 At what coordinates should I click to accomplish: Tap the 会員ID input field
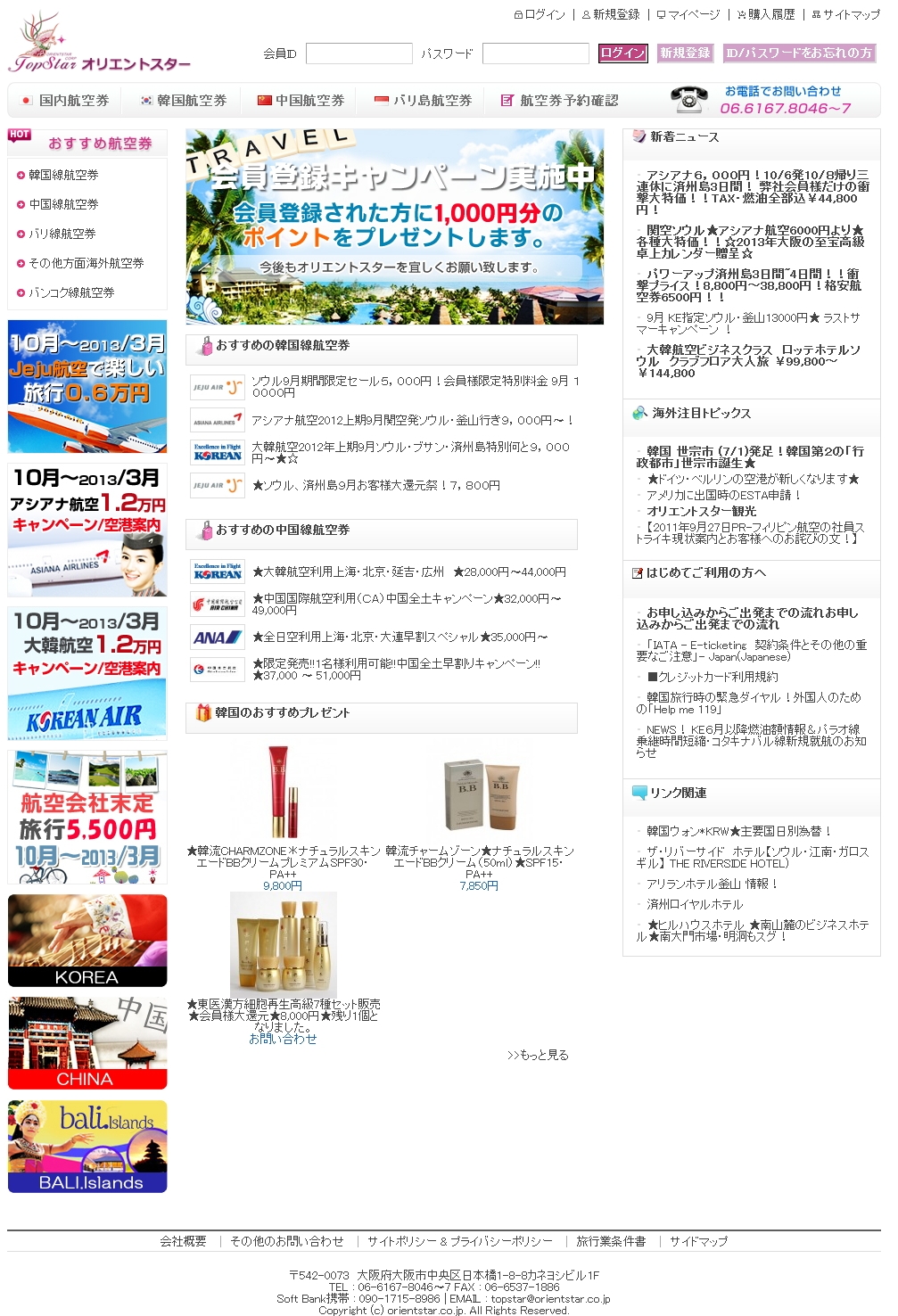click(358, 53)
